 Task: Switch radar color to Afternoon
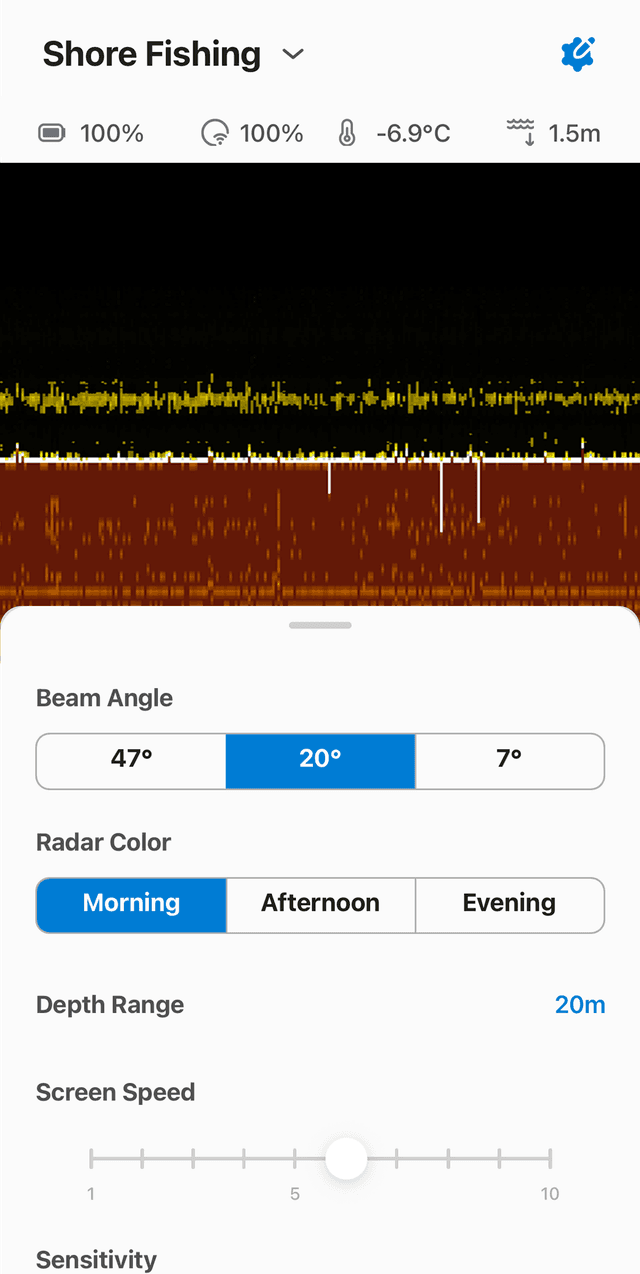[320, 904]
